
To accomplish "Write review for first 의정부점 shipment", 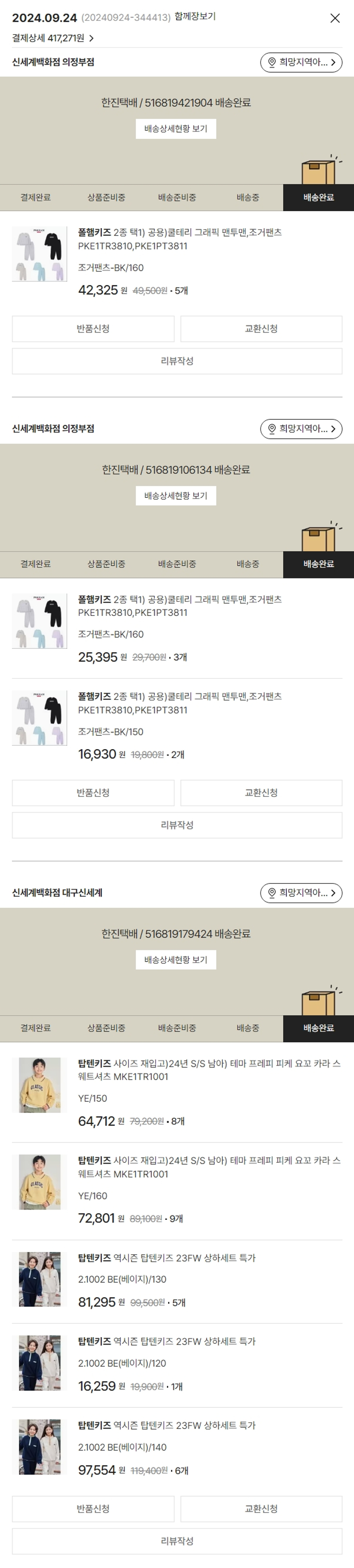I will (x=177, y=361).
